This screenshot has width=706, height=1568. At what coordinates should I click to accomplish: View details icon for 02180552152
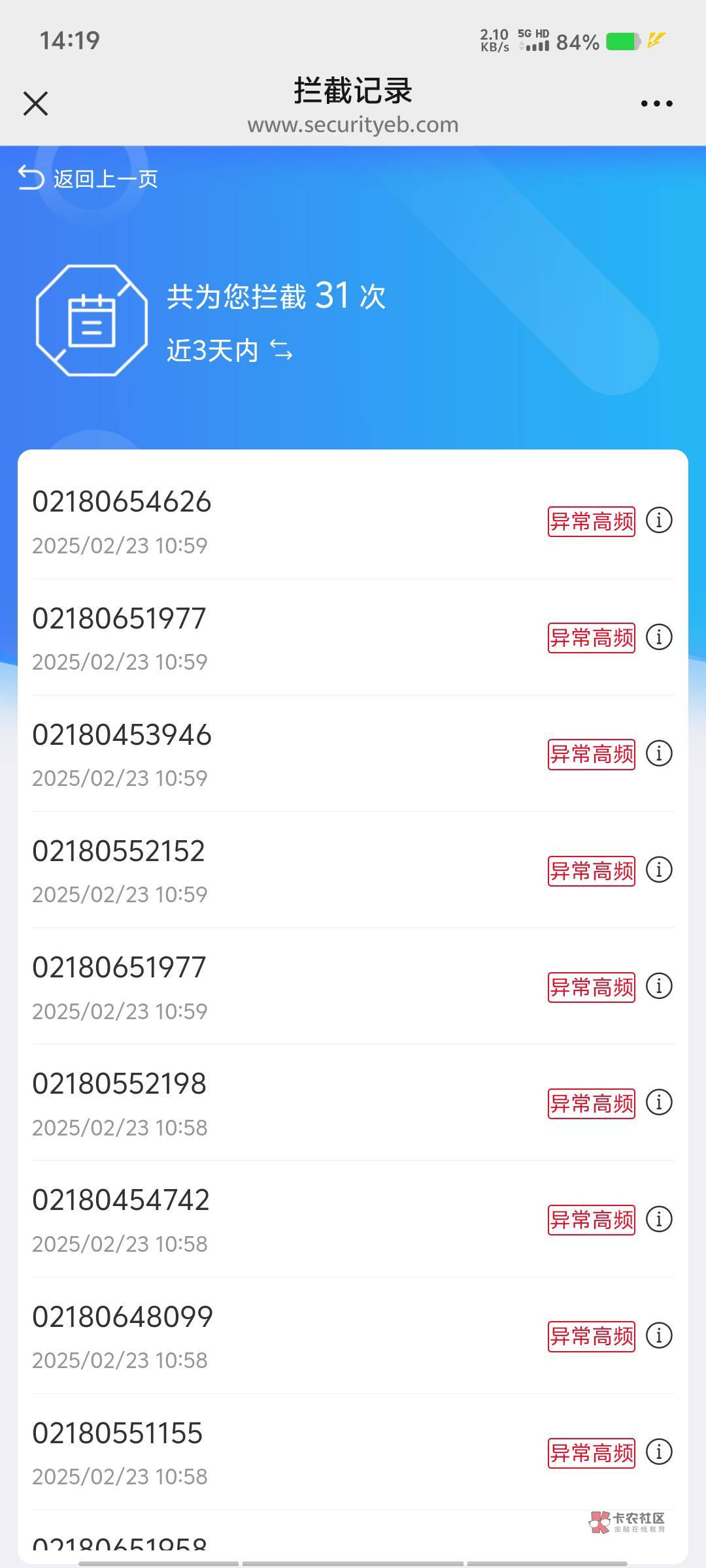click(x=659, y=870)
